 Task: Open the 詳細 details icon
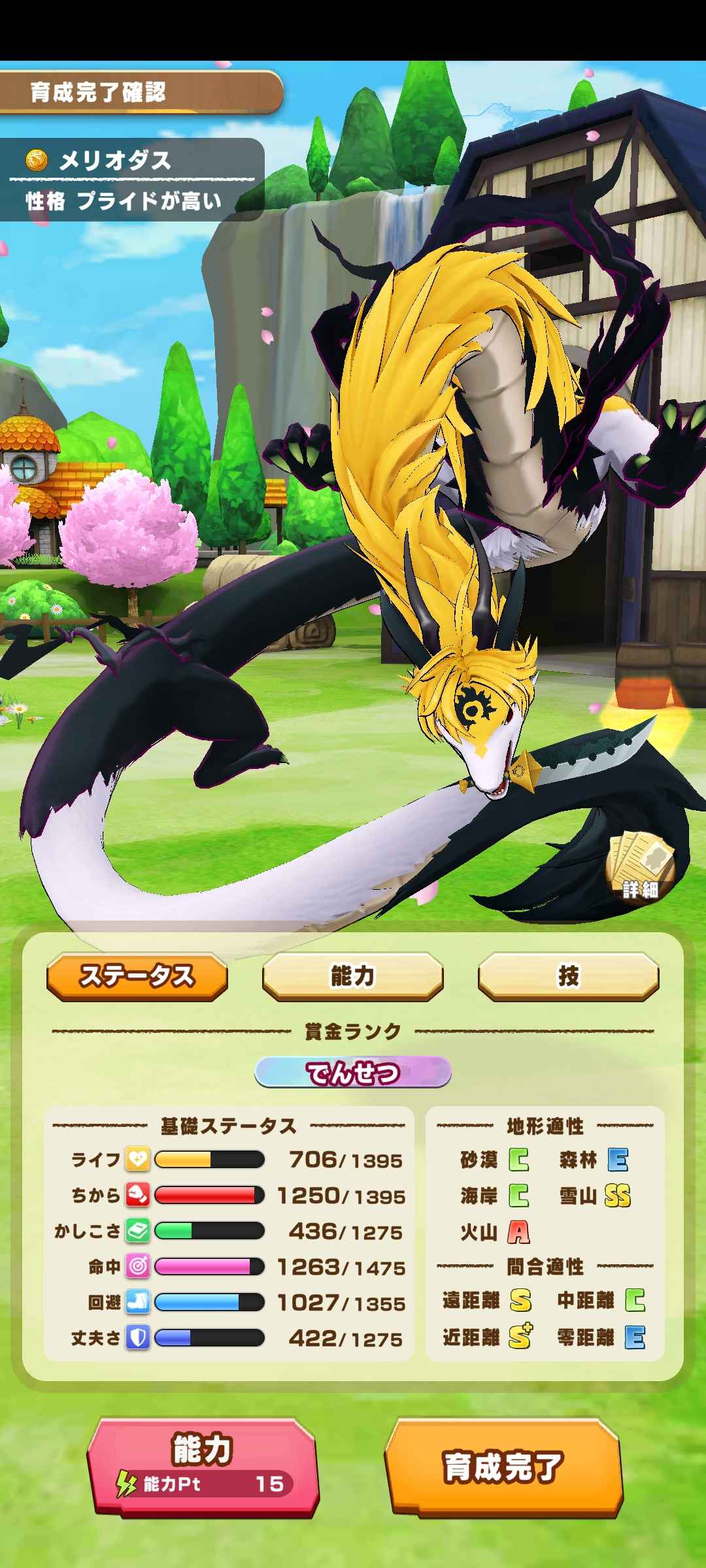pos(640,866)
